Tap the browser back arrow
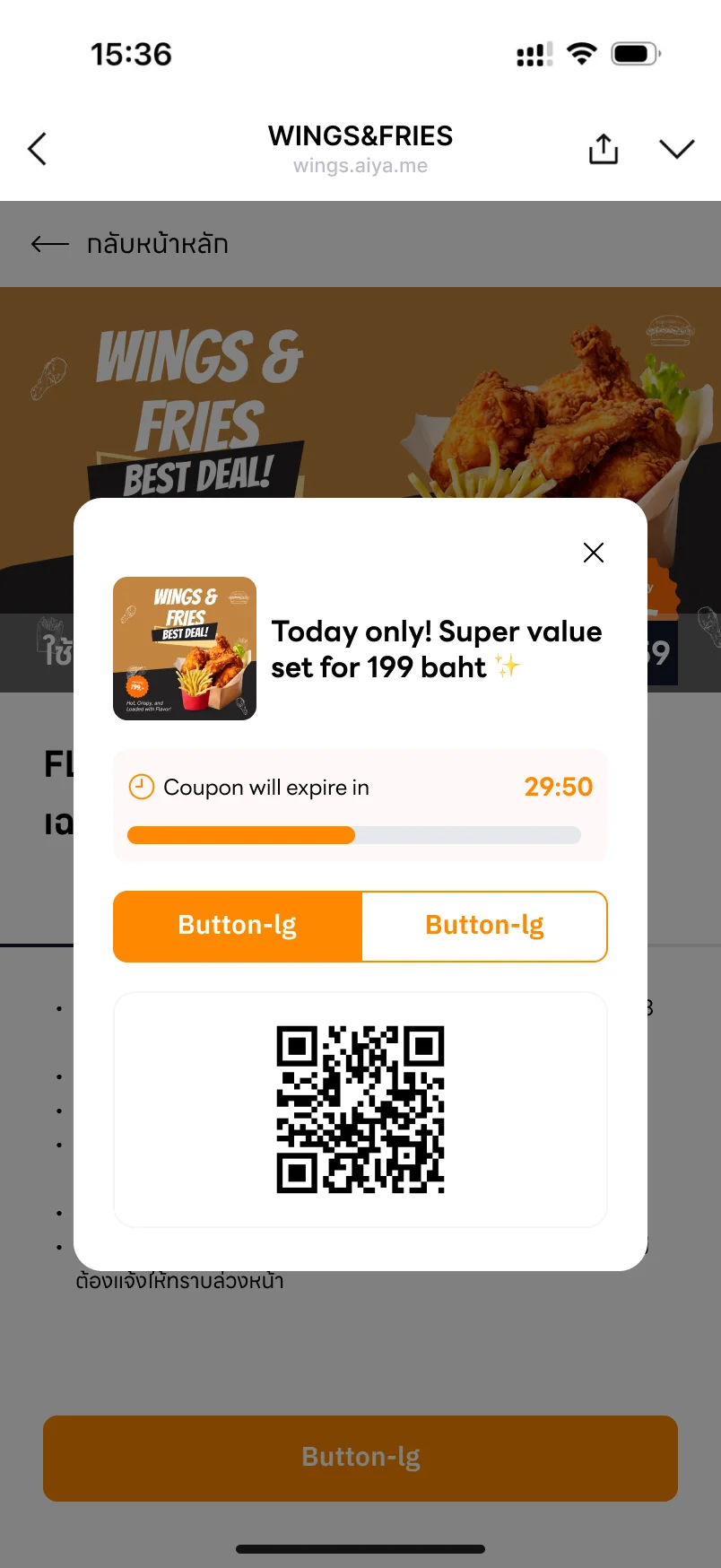 click(x=38, y=149)
